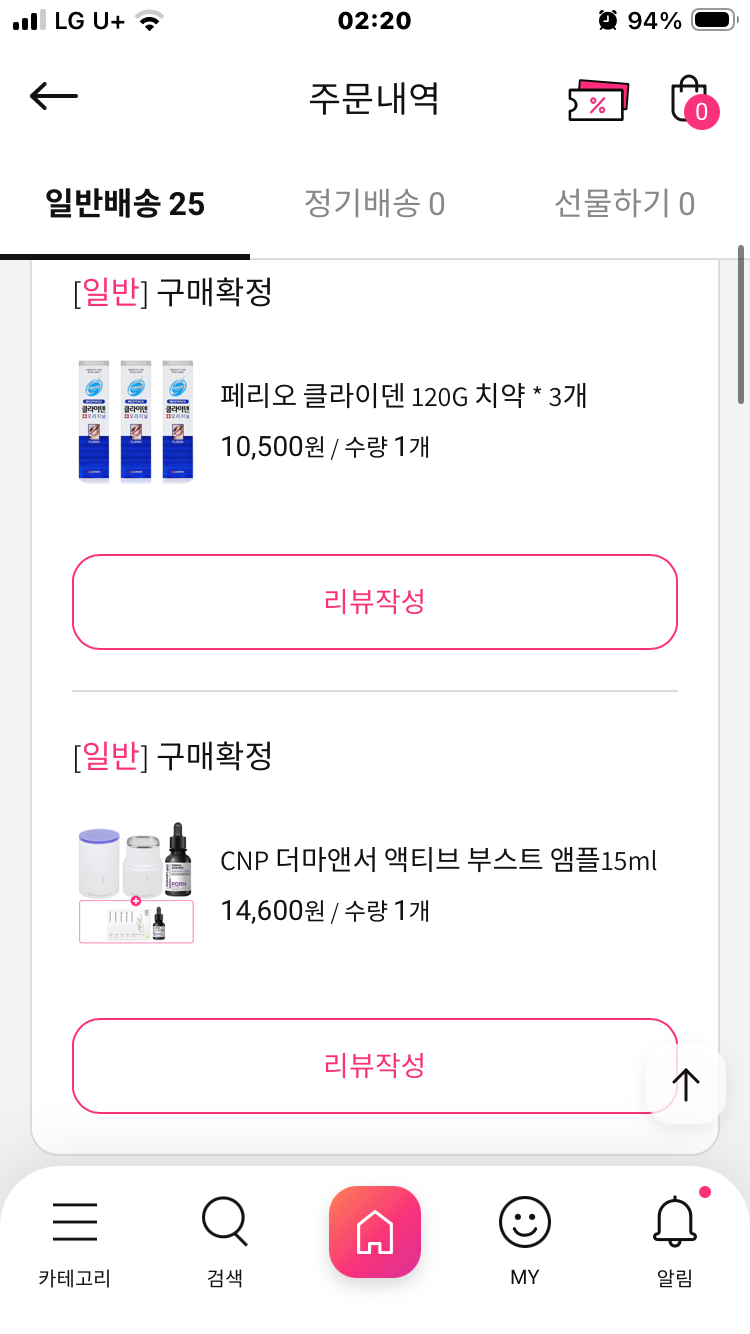
Task: Go to the home screen
Action: (375, 1232)
